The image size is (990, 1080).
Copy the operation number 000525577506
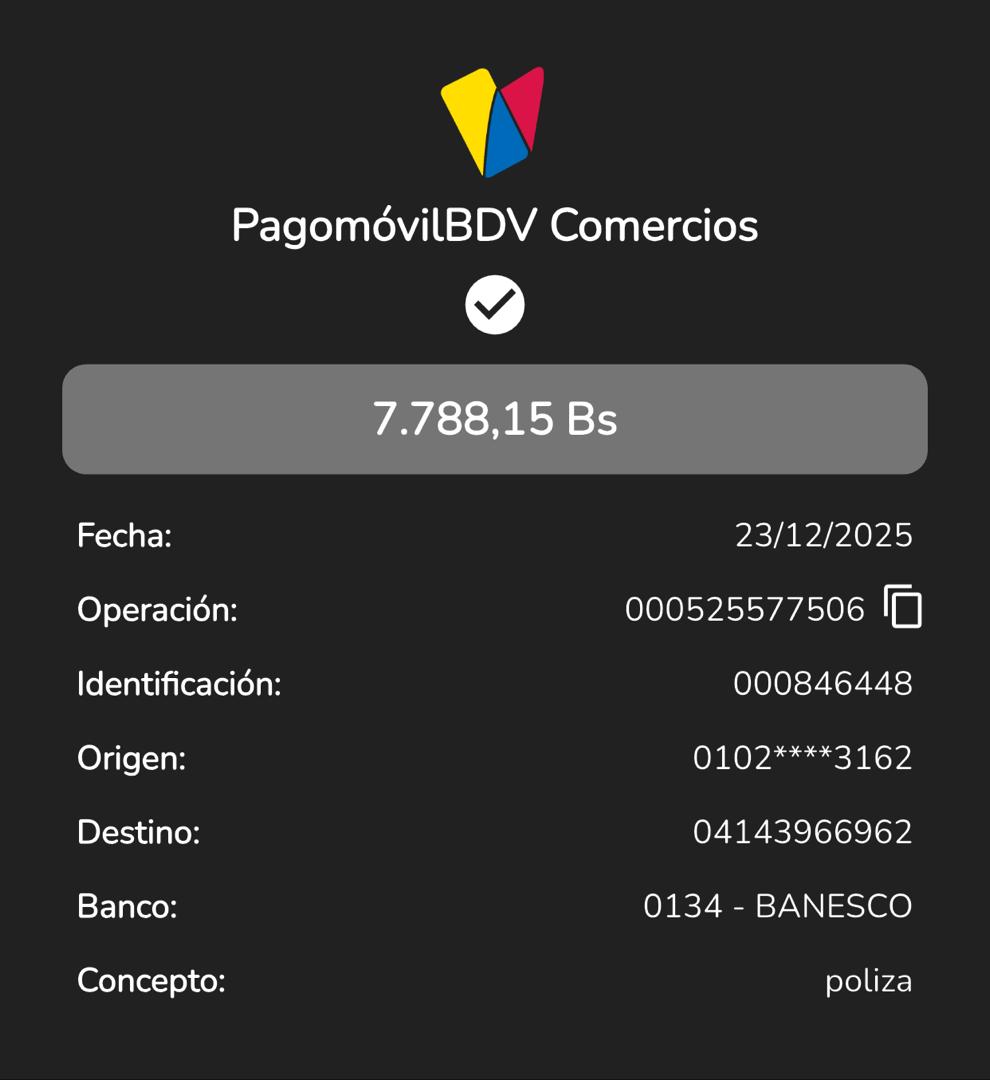(903, 607)
